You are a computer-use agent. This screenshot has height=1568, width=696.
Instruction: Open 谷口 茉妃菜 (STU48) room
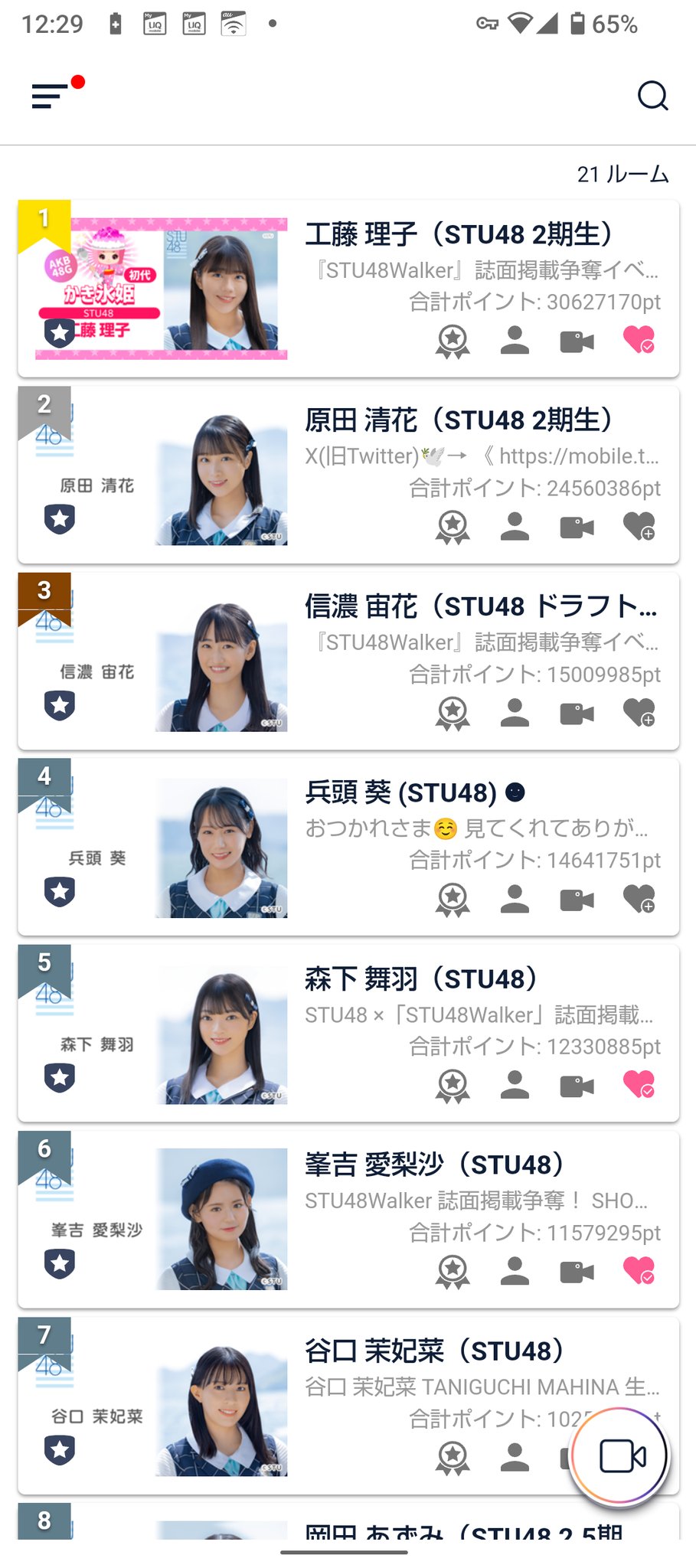pos(348,1406)
